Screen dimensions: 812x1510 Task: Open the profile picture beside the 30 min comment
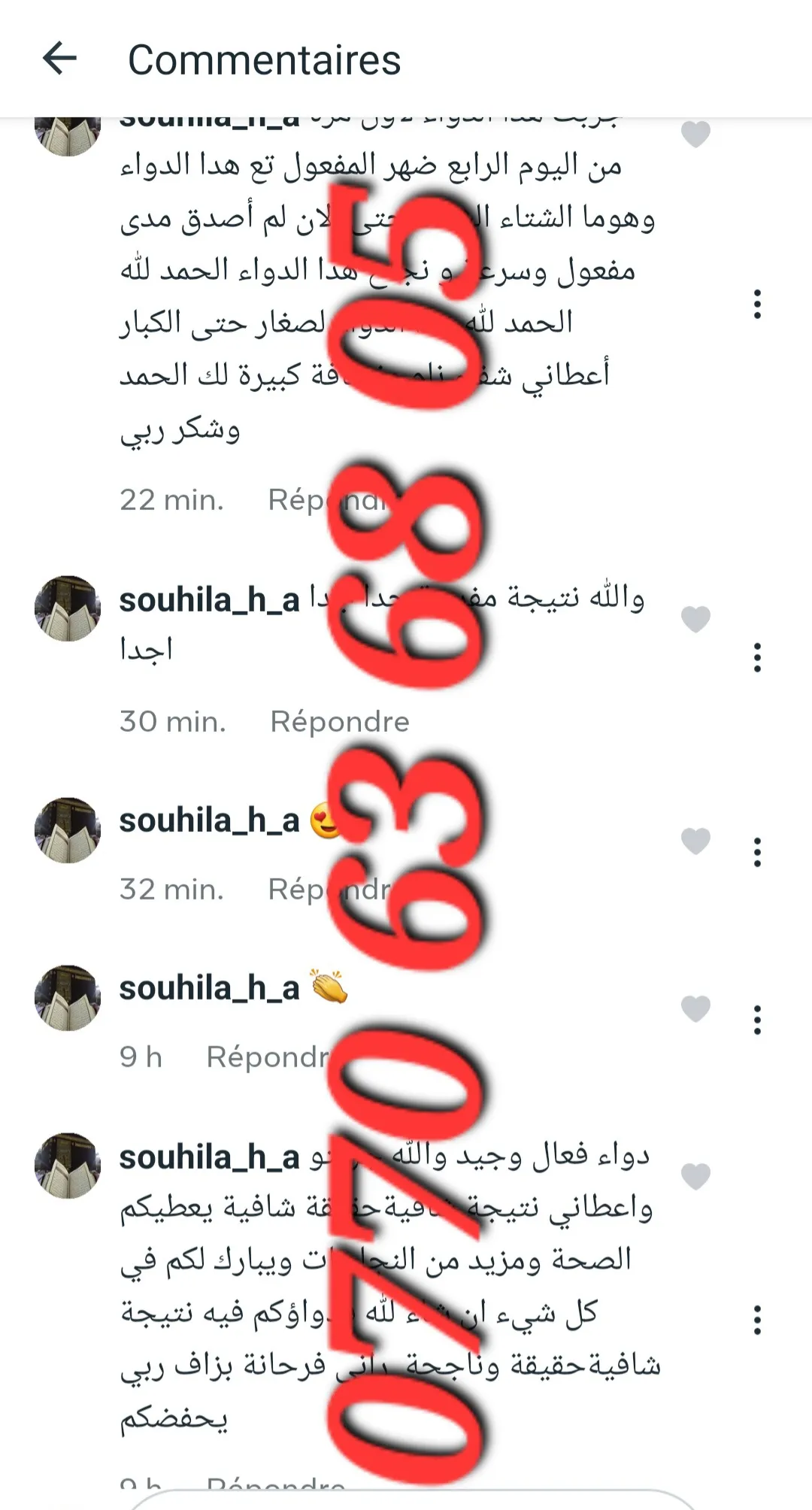tap(68, 609)
